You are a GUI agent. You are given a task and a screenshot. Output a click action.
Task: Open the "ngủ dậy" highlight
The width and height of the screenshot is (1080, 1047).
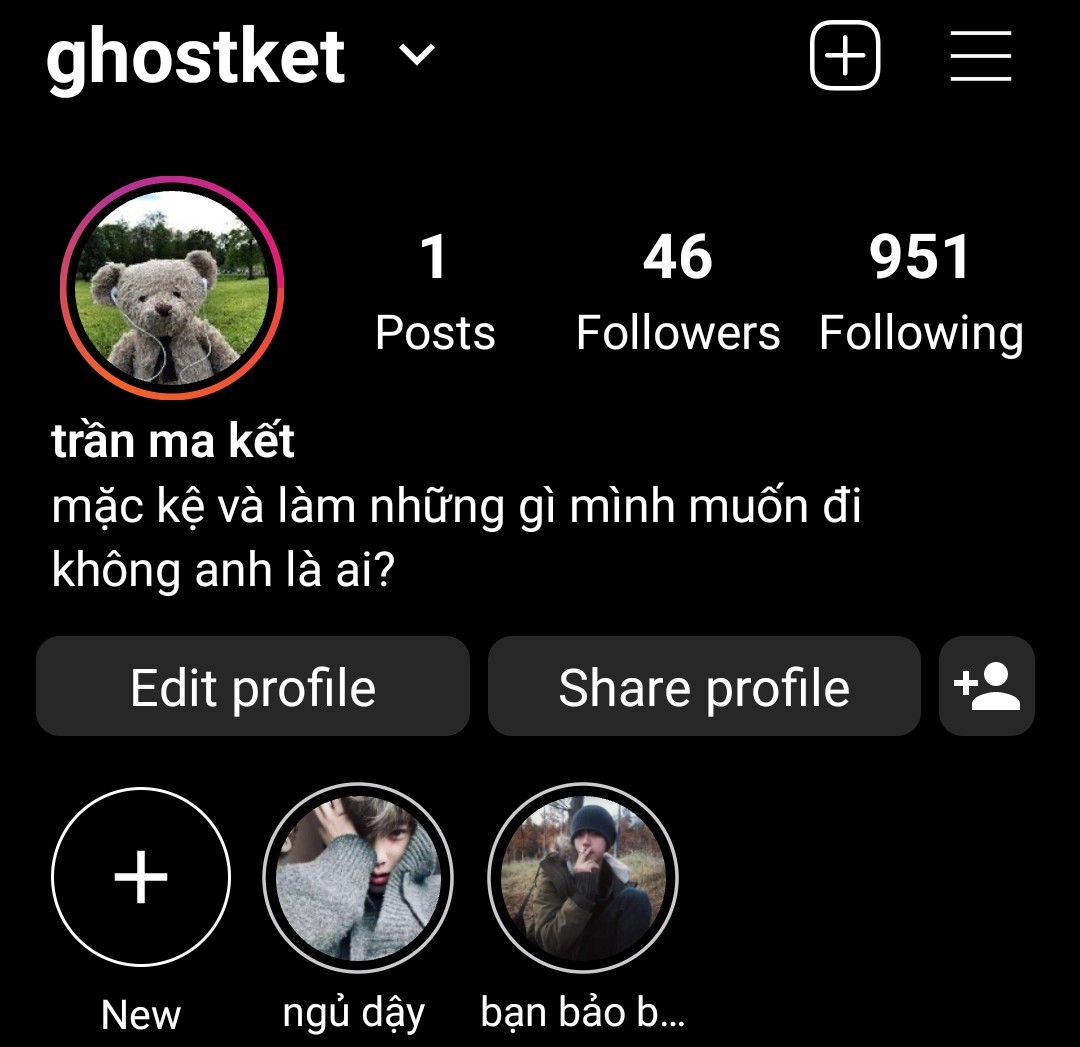[x=357, y=878]
